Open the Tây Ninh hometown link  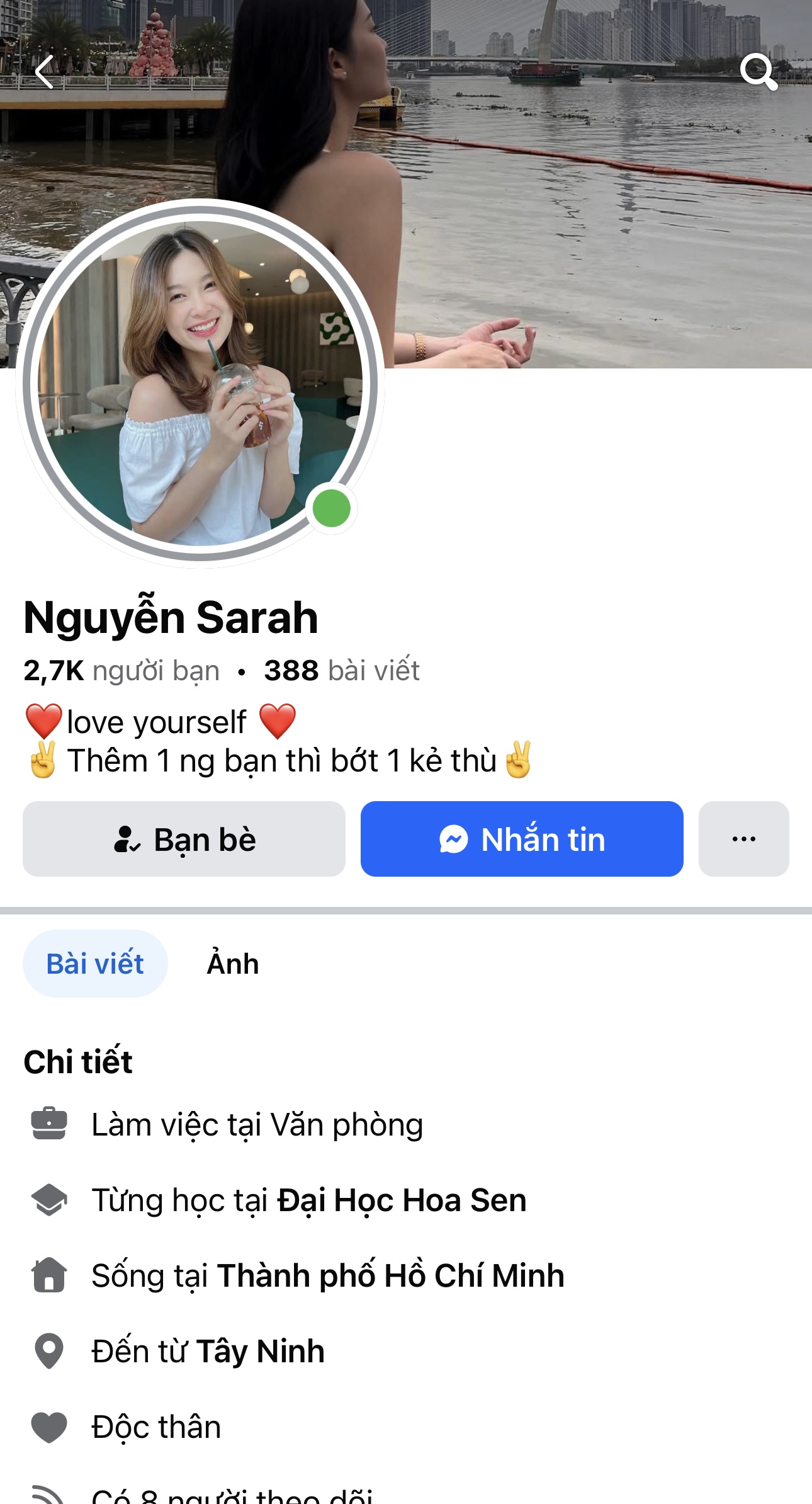[261, 1351]
